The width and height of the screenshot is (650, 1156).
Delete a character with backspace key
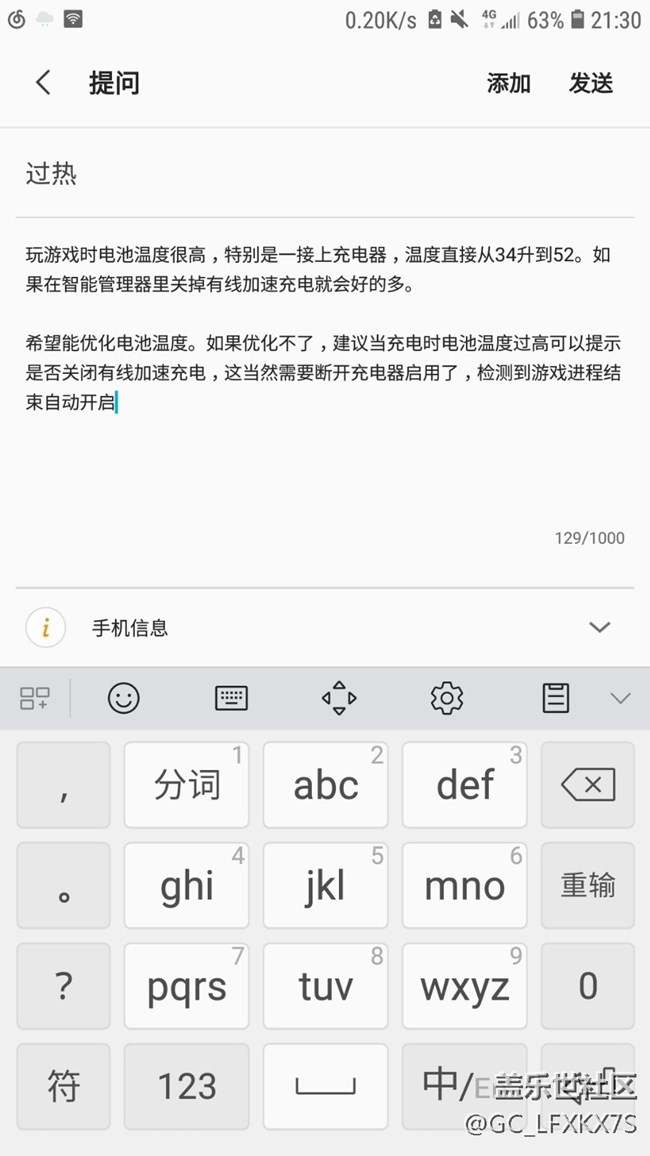pos(587,786)
